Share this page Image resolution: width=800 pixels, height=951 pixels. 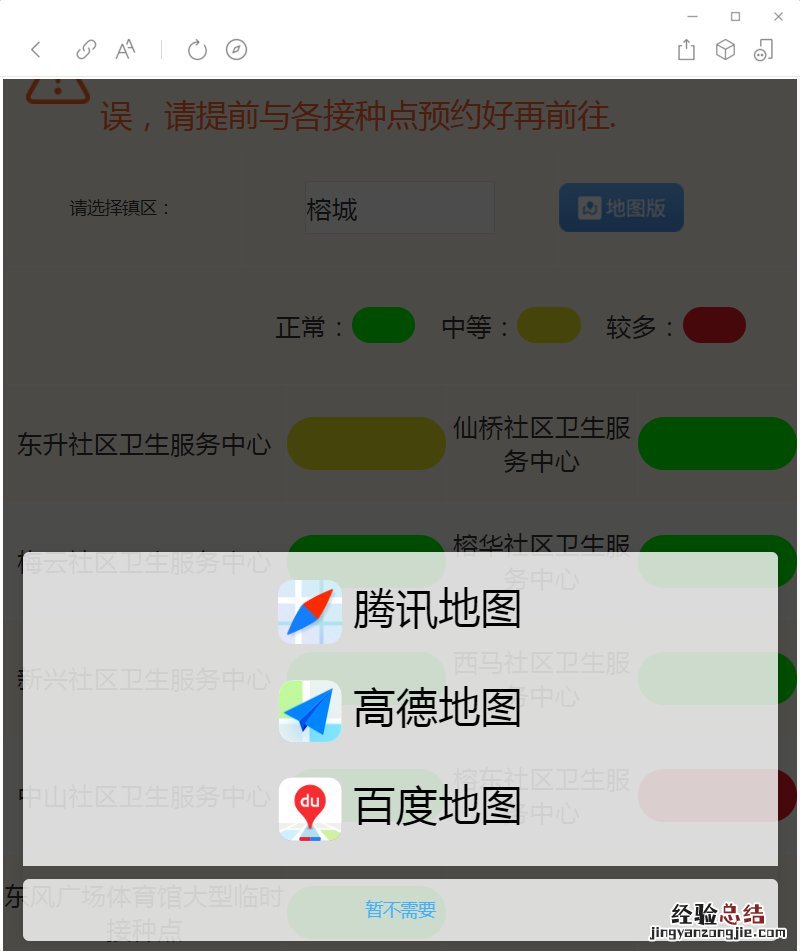coord(686,50)
